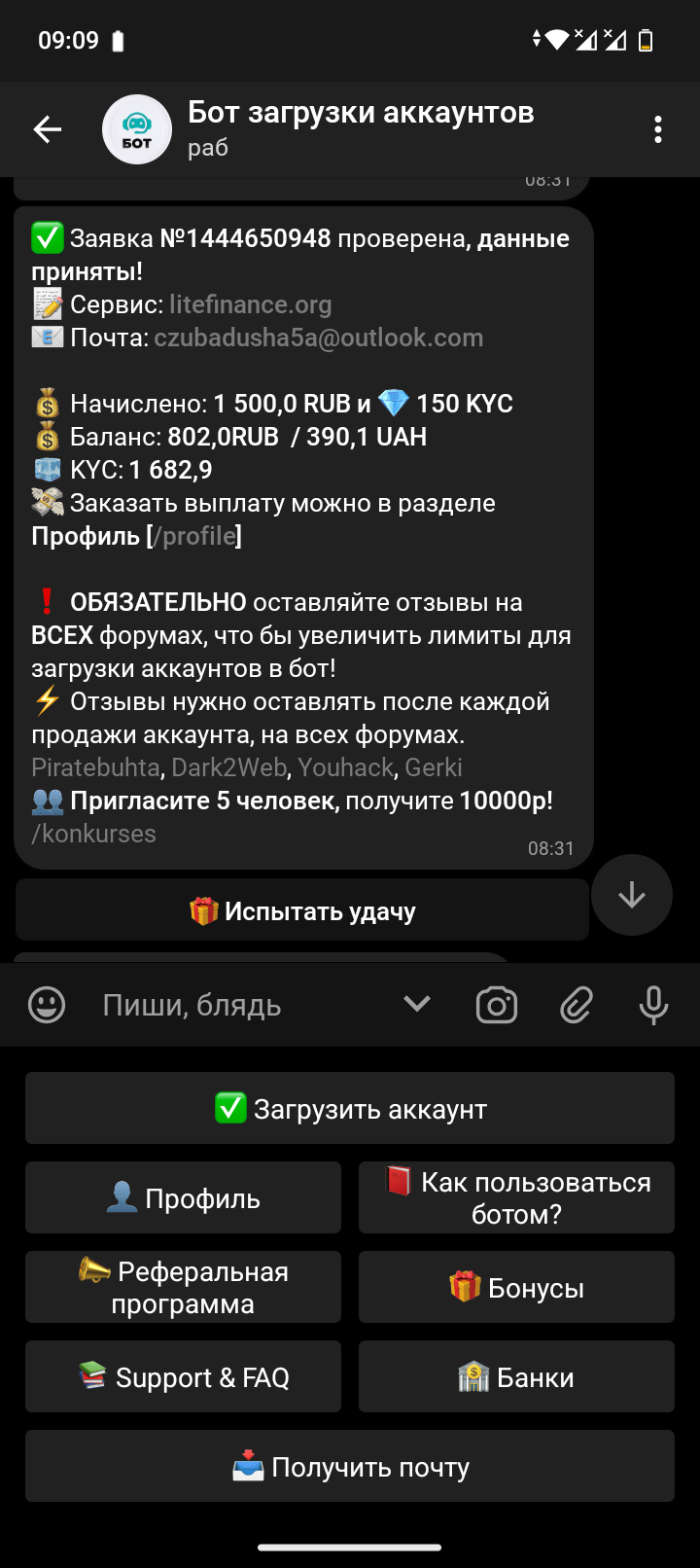The height and width of the screenshot is (1568, 700).
Task: Open the emoji picker
Action: coord(47,1005)
